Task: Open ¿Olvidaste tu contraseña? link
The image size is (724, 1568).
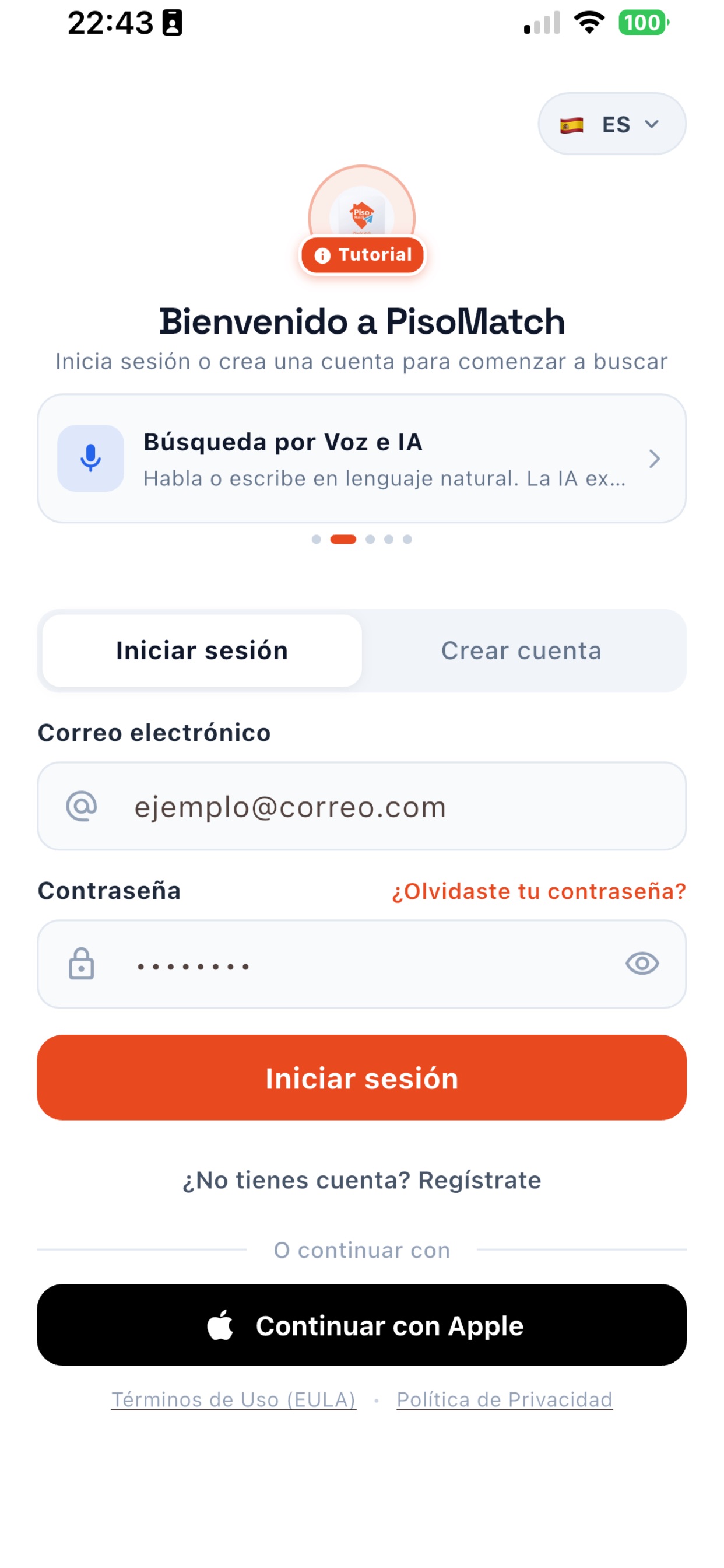Action: click(539, 891)
